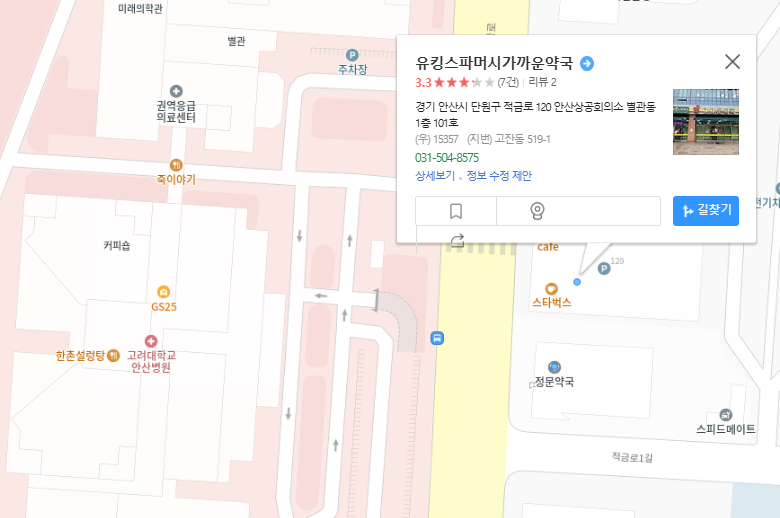Viewport: 780px width, 518px height.
Task: Tap the GS25 convenience store marker
Action: point(164,291)
